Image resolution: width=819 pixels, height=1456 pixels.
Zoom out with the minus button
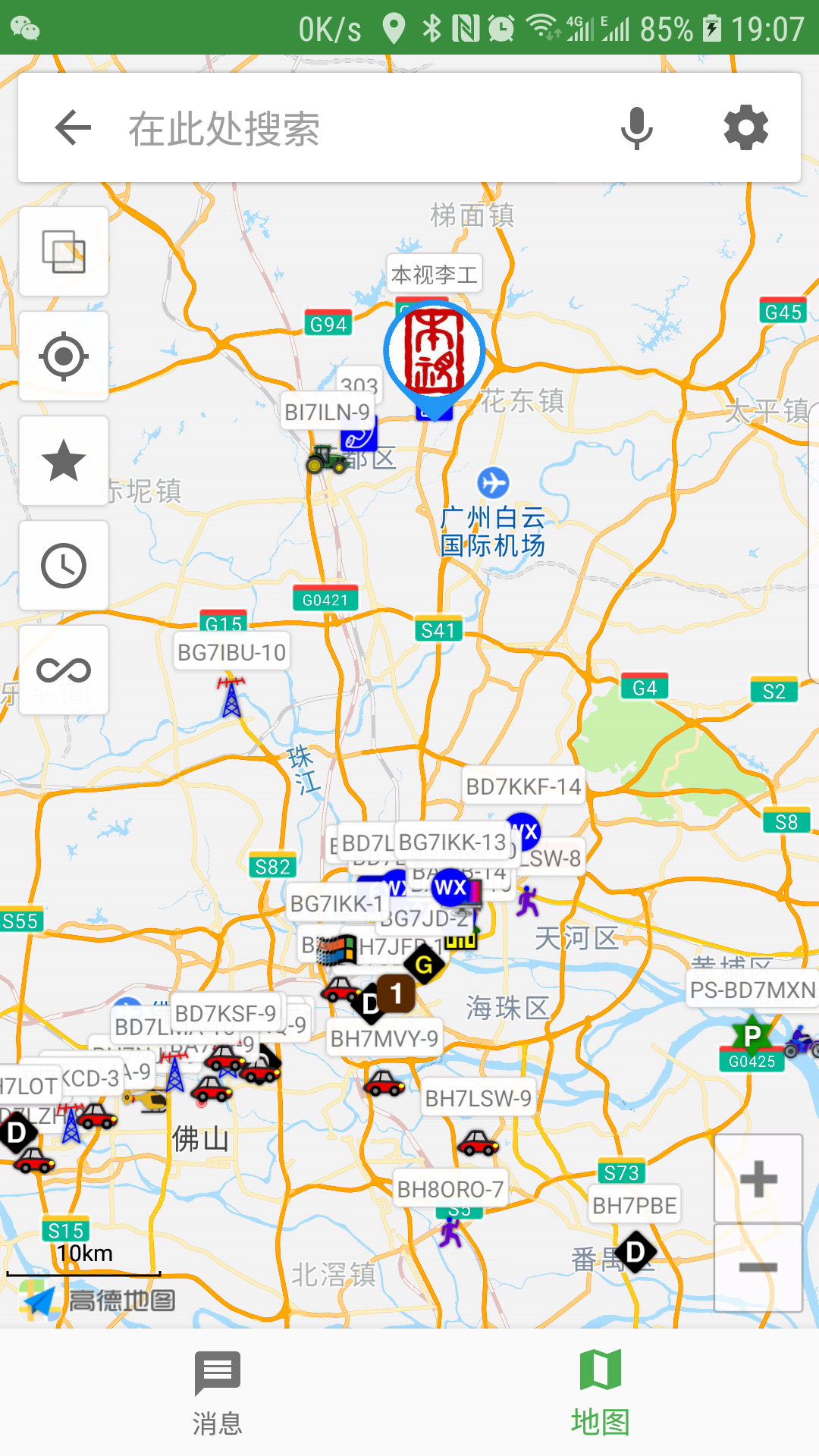coord(758,1265)
